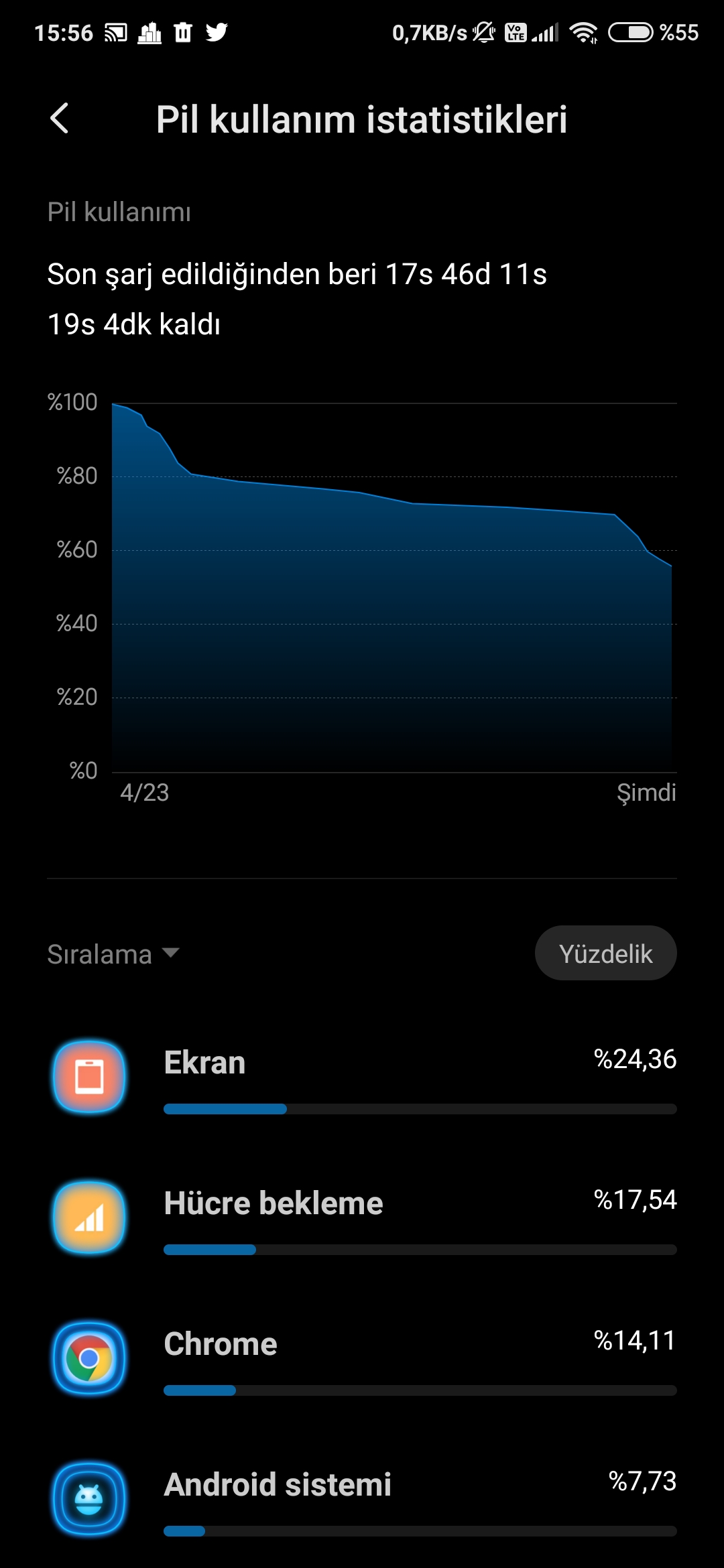Tap the Yüzdelik button
Image resolution: width=724 pixels, height=1568 pixels.
click(605, 953)
